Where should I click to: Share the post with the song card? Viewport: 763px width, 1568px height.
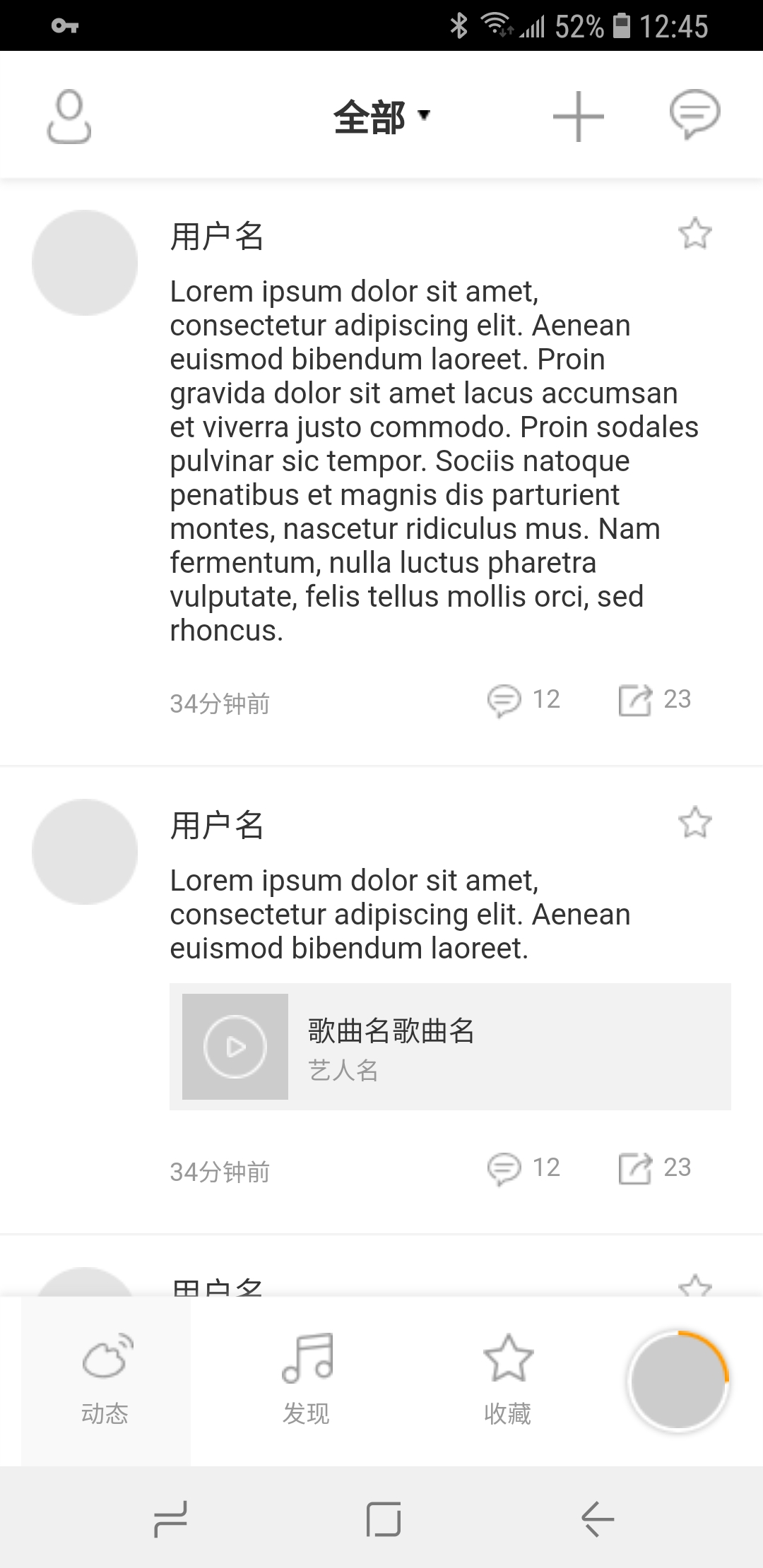pyautogui.click(x=654, y=1168)
